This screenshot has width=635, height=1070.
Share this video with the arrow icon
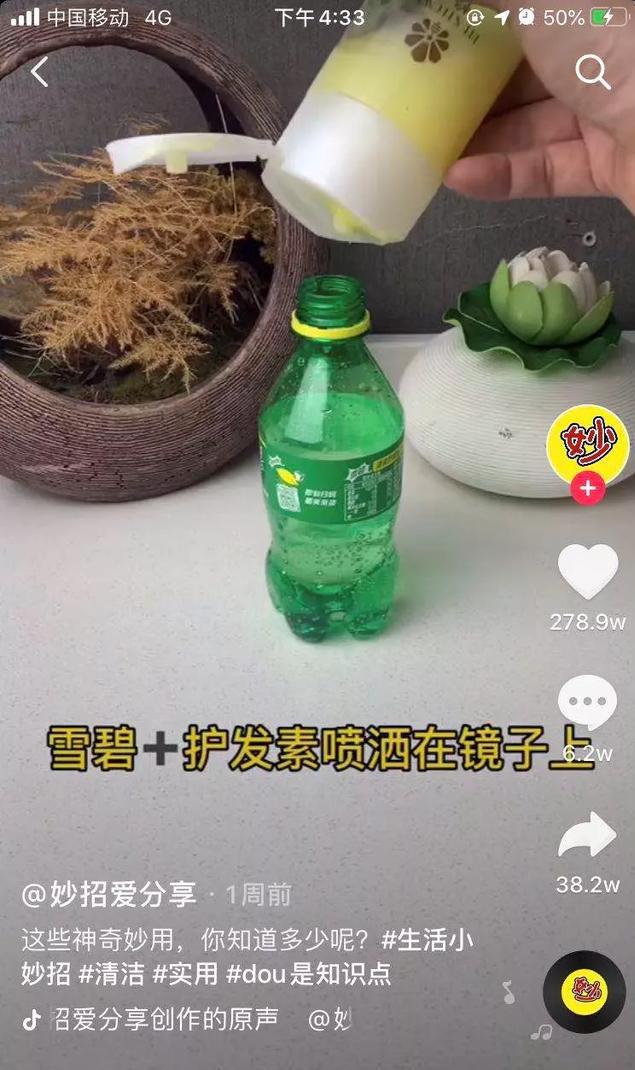click(587, 835)
